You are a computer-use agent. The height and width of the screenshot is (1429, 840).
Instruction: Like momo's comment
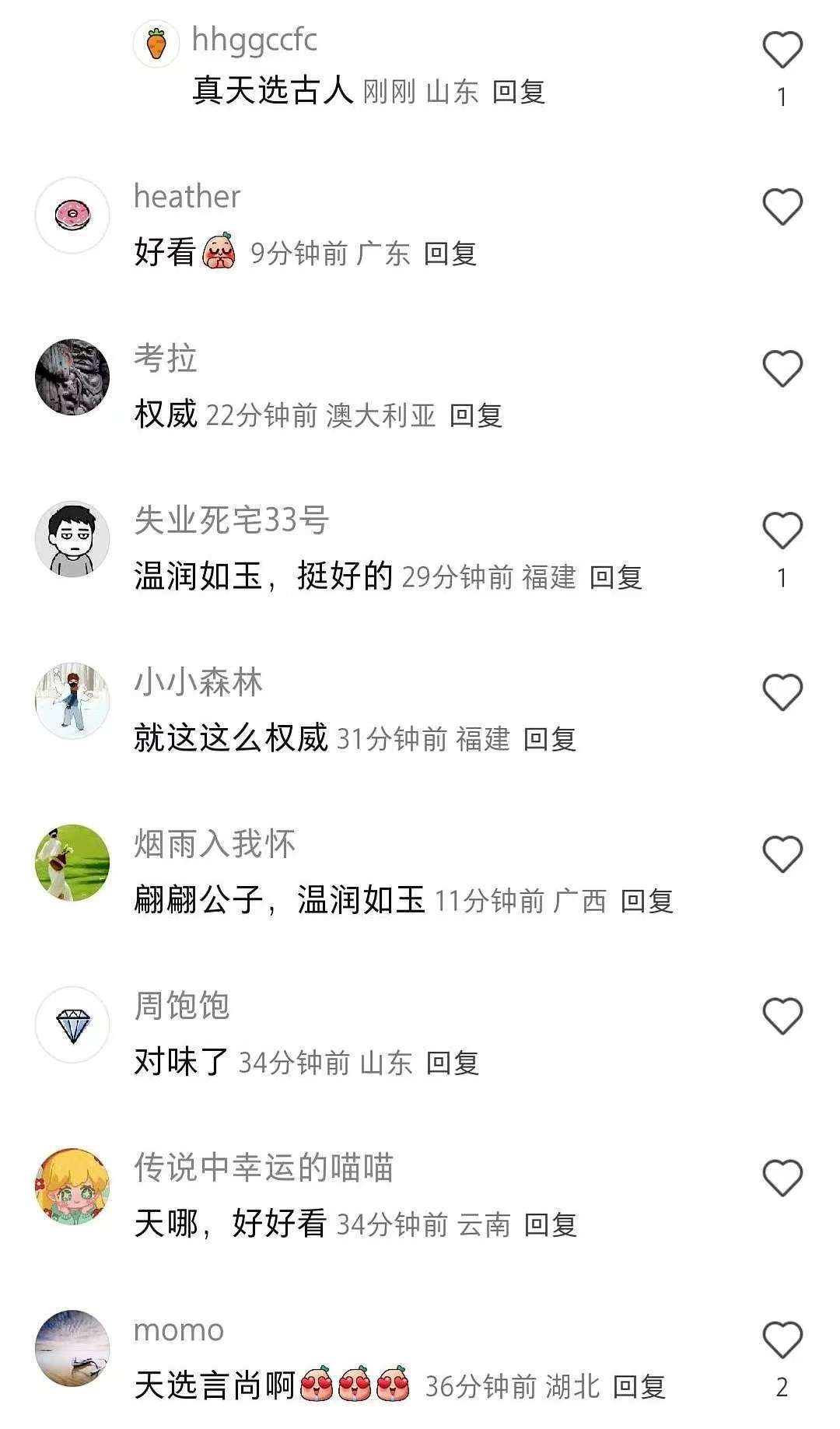tap(782, 1340)
